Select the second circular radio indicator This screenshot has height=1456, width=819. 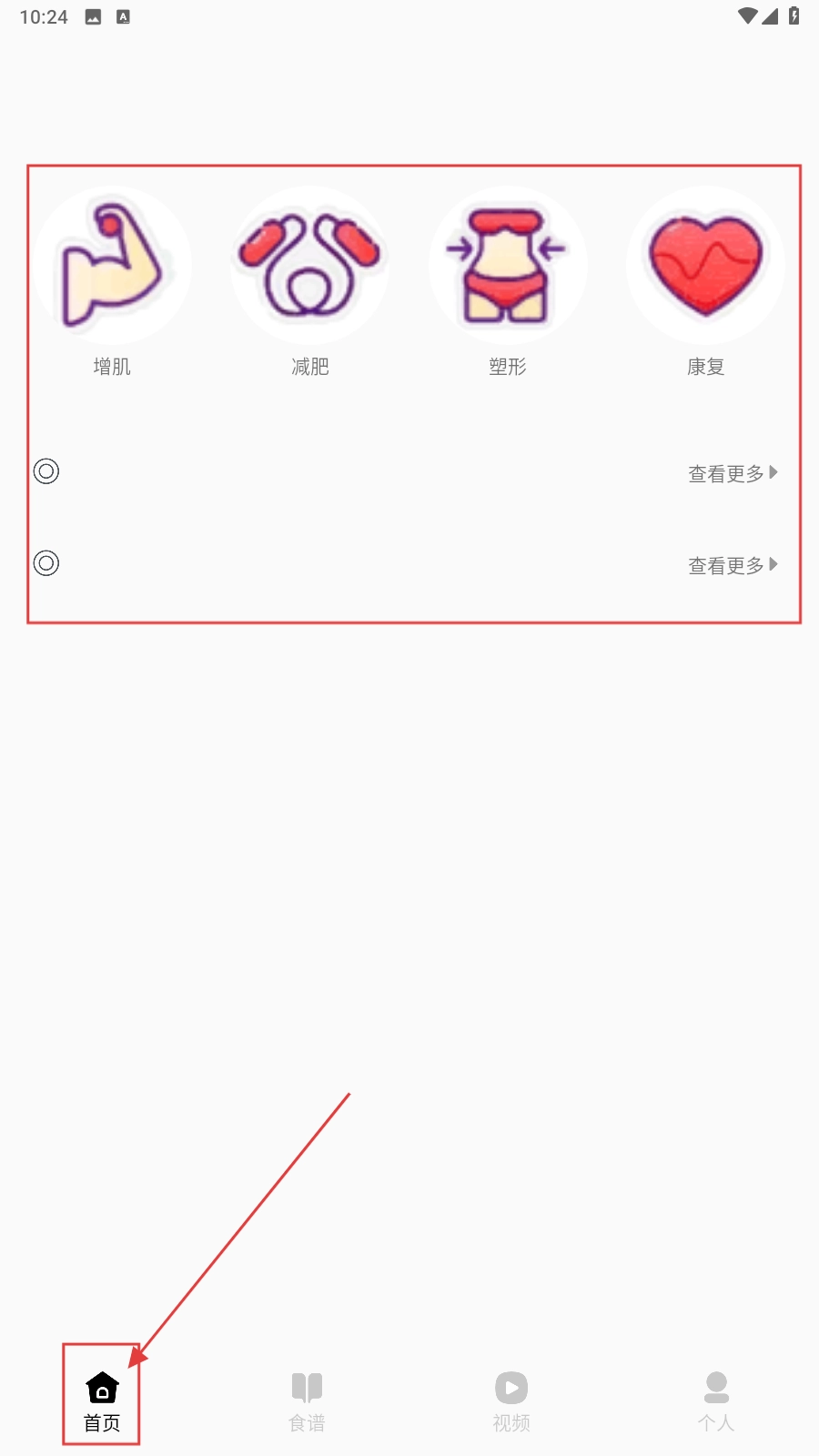pos(45,562)
